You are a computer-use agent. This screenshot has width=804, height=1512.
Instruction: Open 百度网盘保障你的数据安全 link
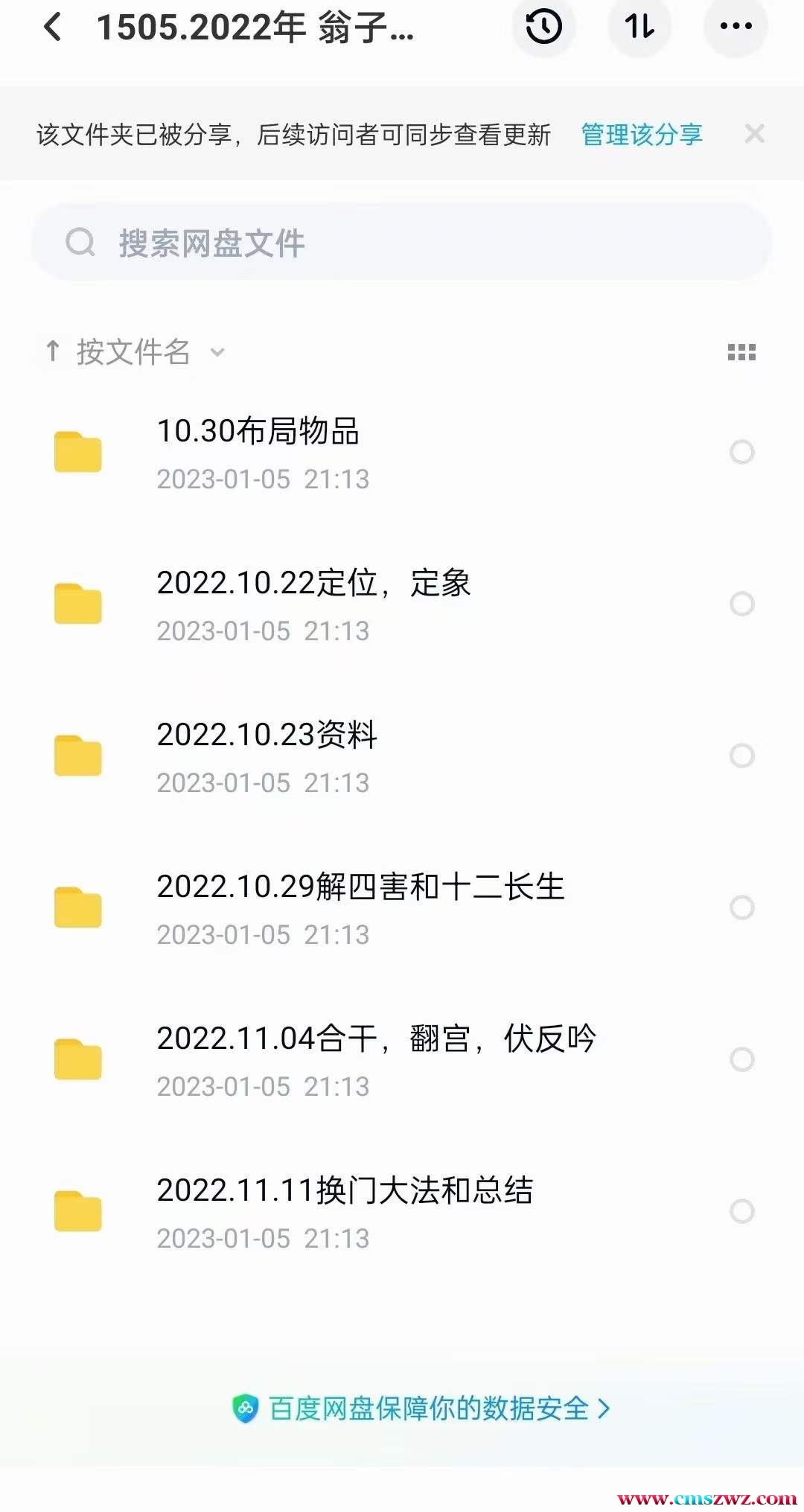pyautogui.click(x=421, y=1408)
